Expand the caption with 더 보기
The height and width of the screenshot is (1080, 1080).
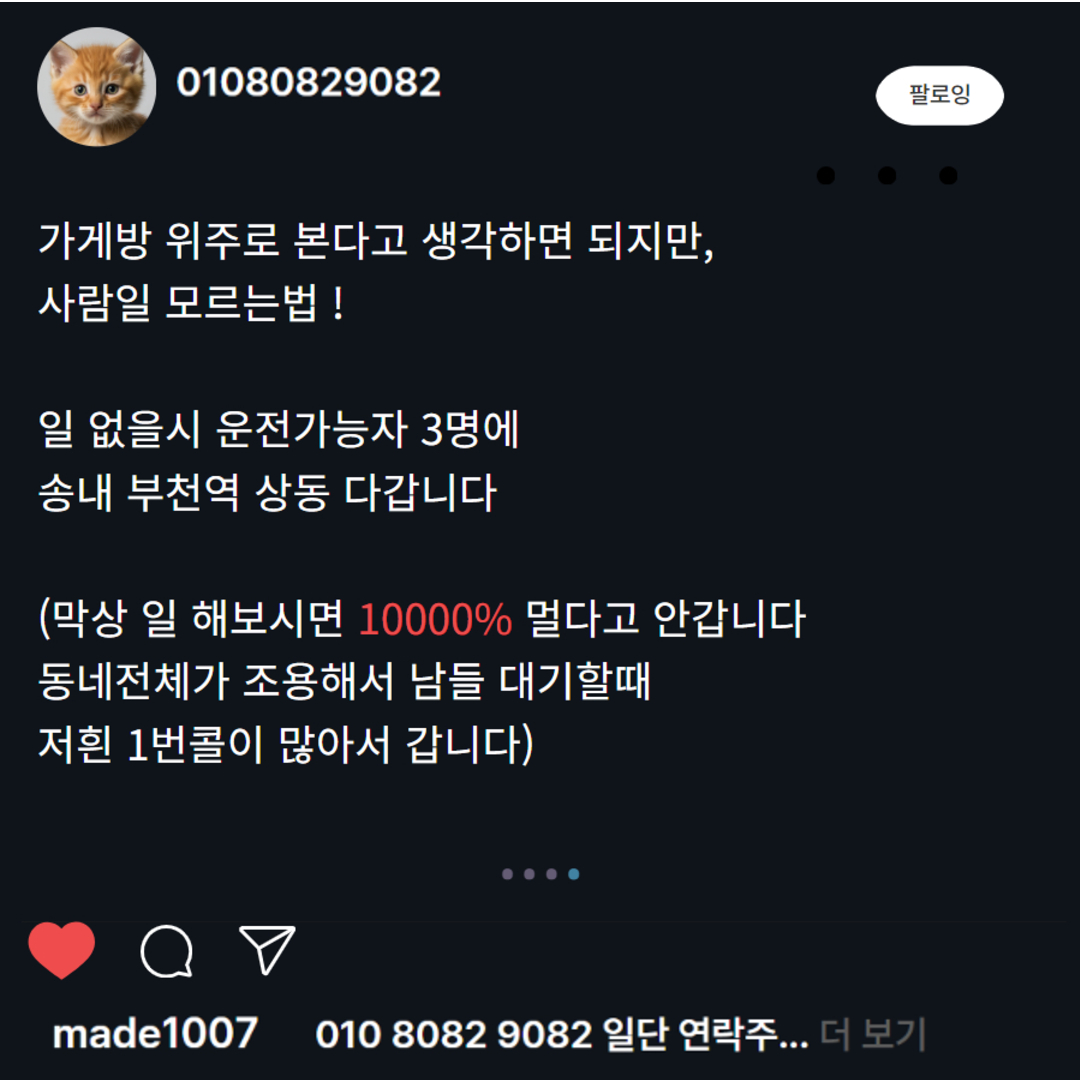[x=873, y=1034]
